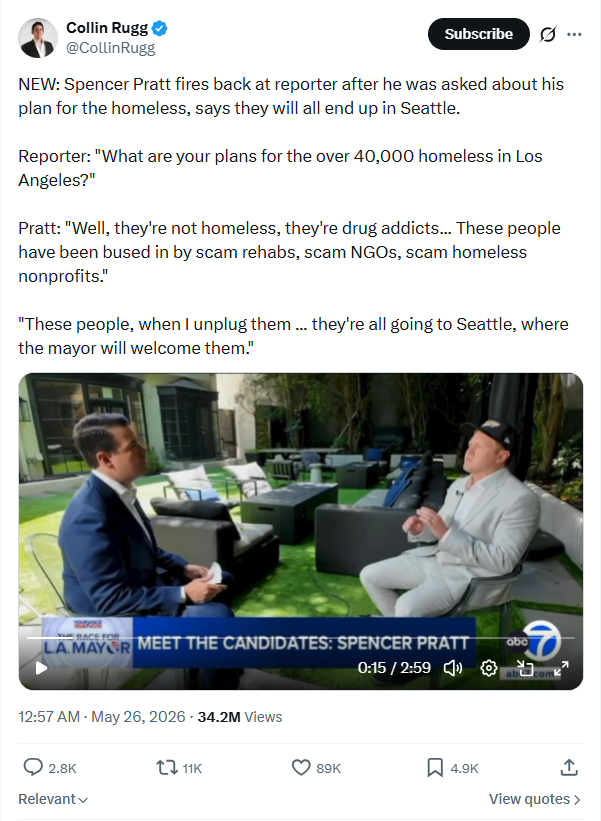Mute the video sound
Screen dimensions: 601x821
point(453,668)
